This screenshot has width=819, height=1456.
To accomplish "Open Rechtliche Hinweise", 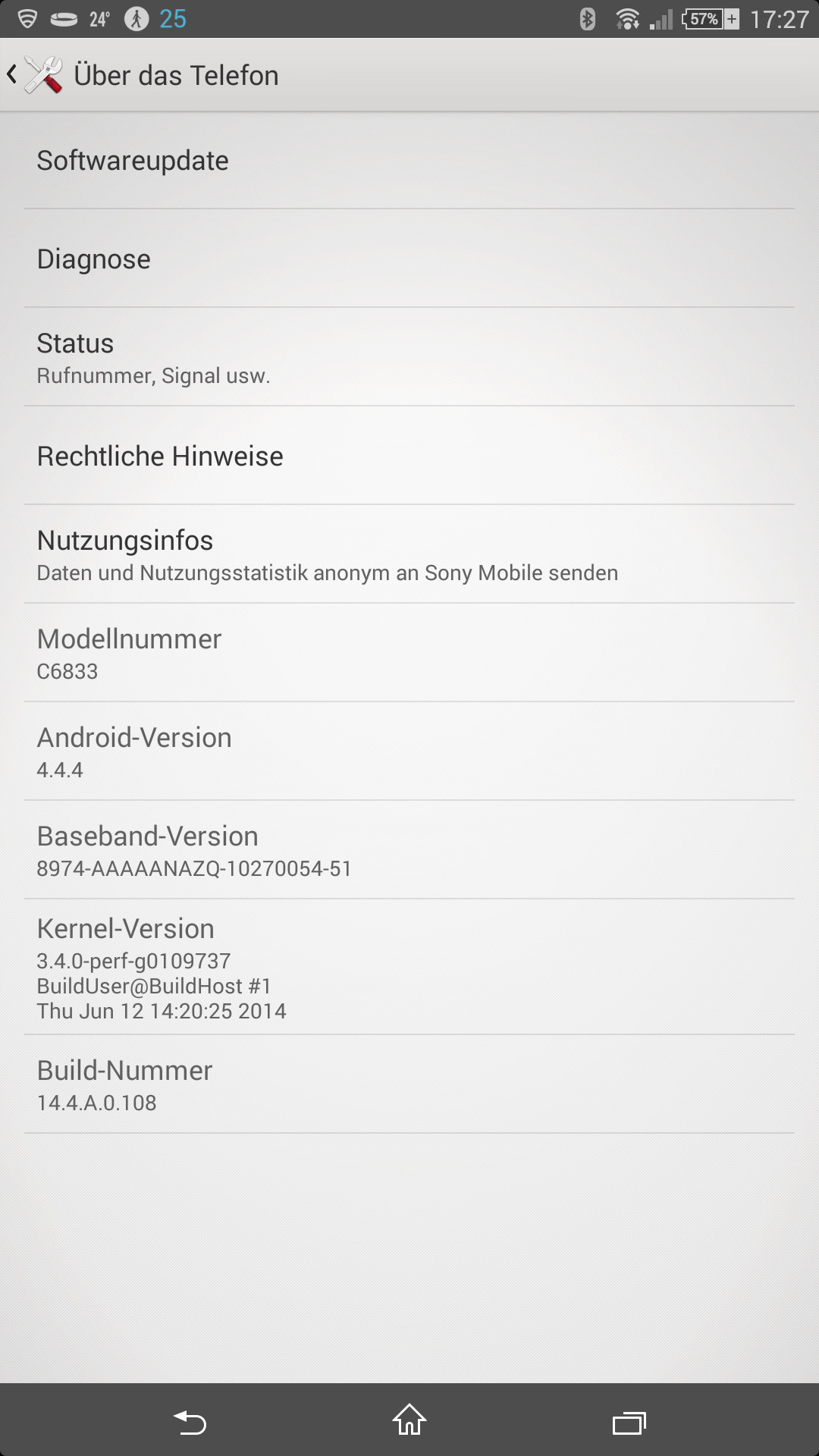I will pyautogui.click(x=409, y=456).
